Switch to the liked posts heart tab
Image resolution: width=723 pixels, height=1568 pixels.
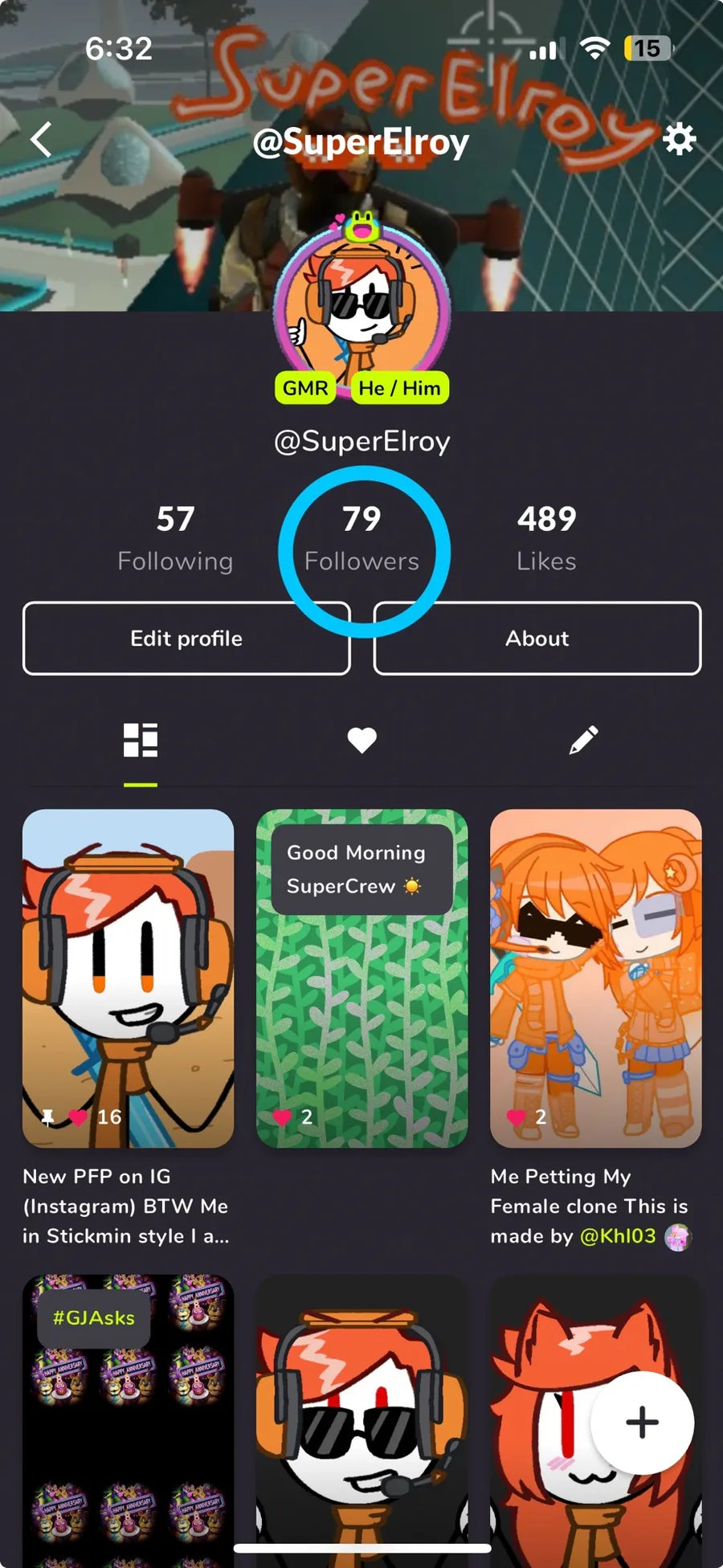pos(361,740)
